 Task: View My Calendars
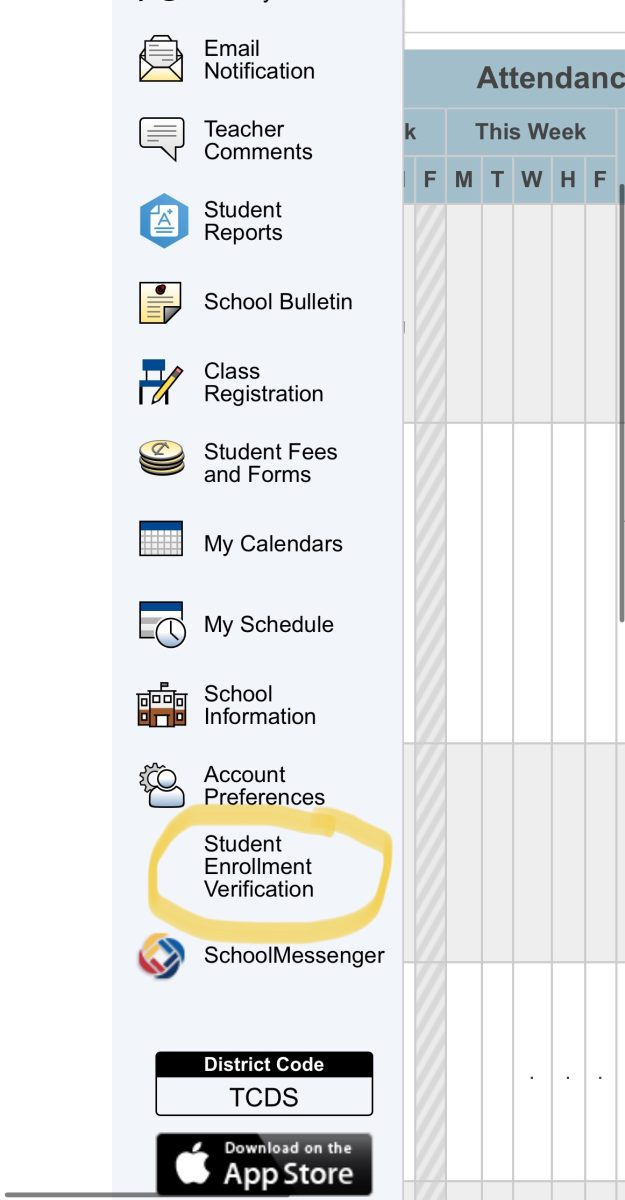272,544
